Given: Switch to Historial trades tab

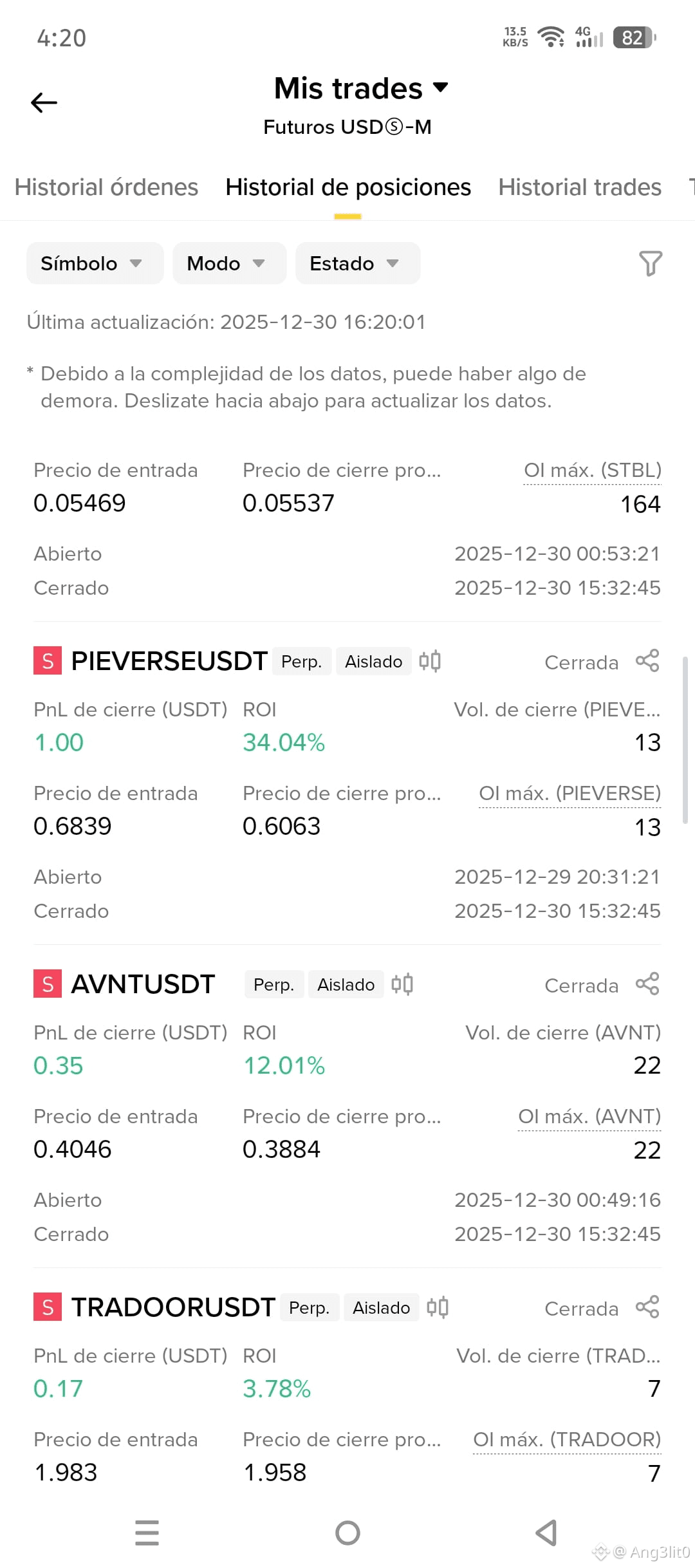Looking at the screenshot, I should [x=580, y=187].
